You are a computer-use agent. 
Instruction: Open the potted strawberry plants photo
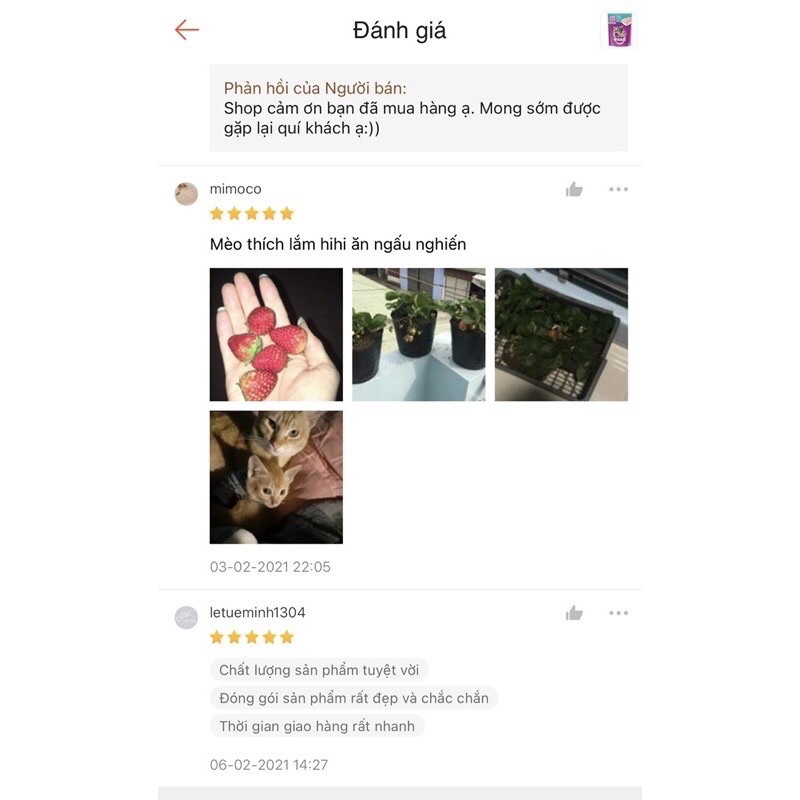[418, 334]
